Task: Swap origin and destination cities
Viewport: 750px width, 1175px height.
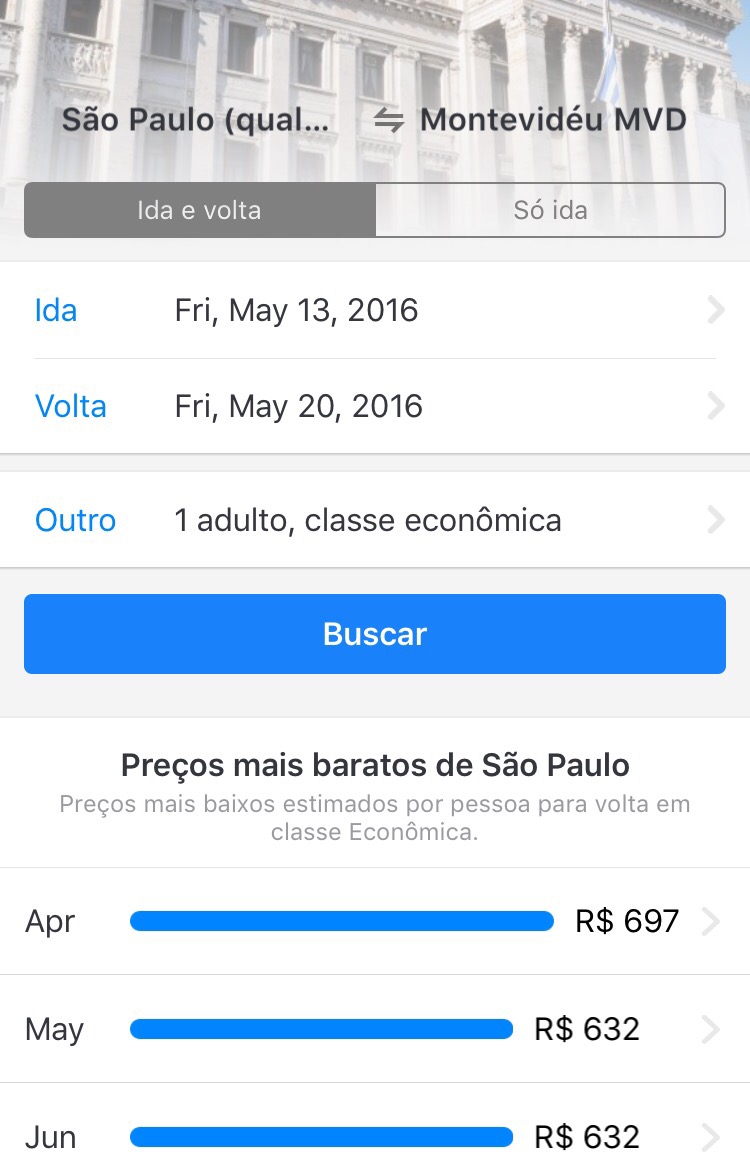Action: (388, 121)
